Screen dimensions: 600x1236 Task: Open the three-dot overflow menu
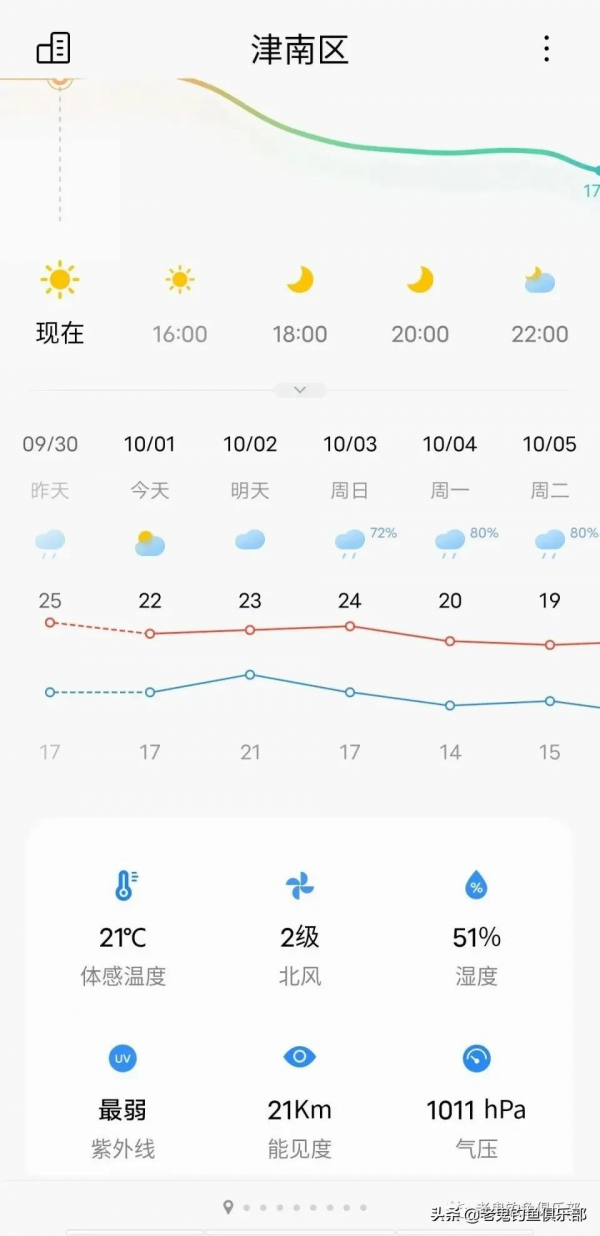546,49
